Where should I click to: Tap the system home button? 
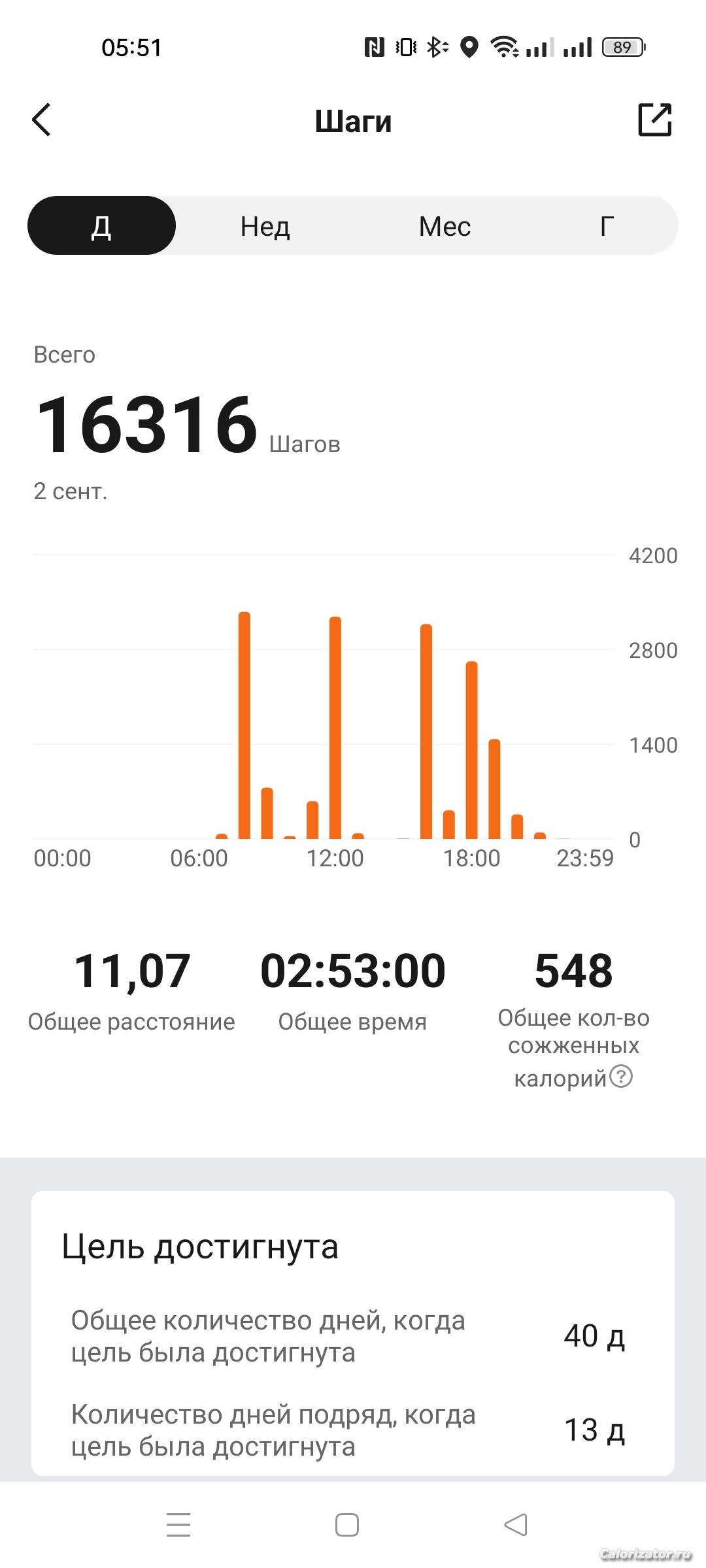pos(347,1525)
